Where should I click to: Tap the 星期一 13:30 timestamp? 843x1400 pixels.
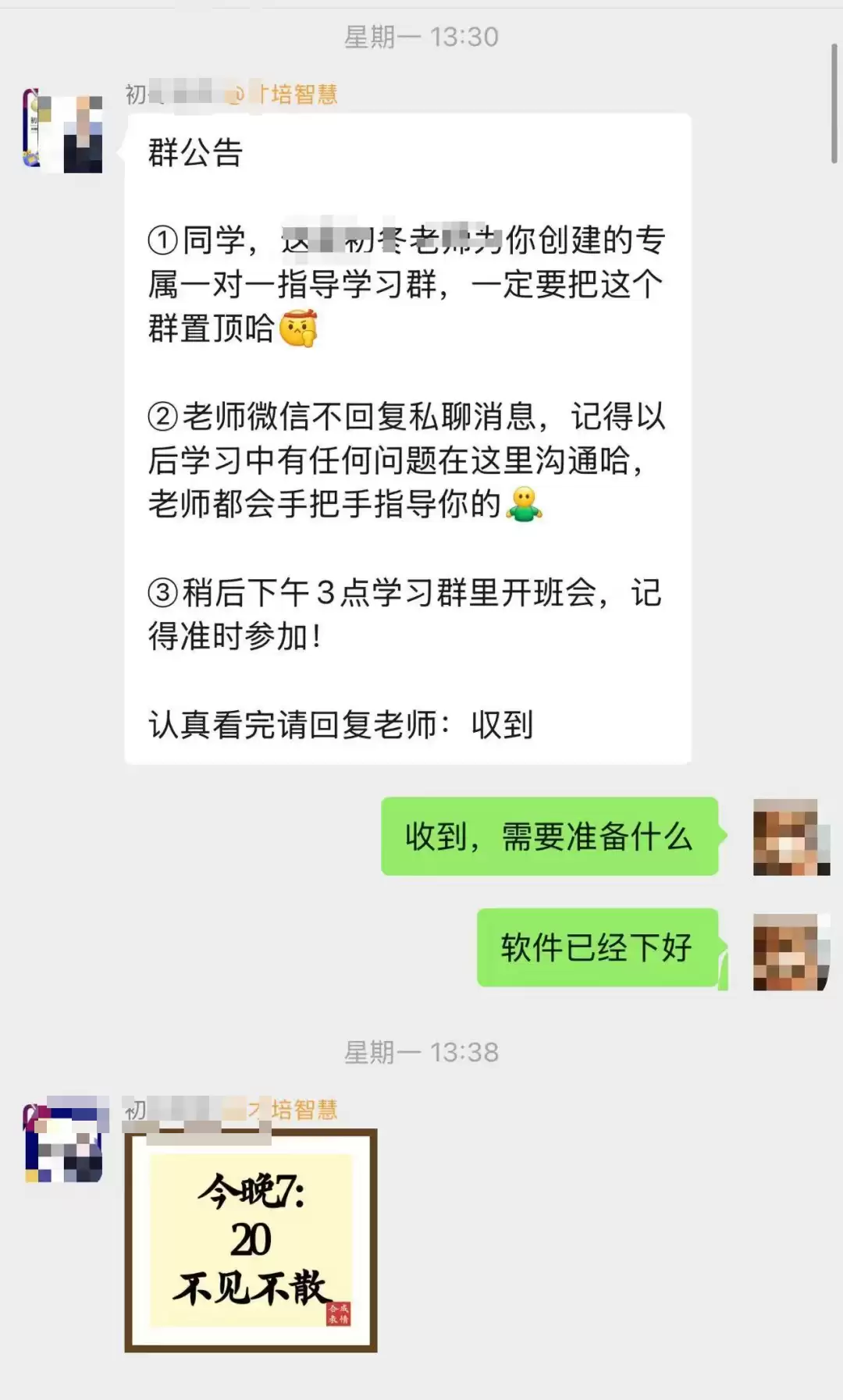pos(421,35)
